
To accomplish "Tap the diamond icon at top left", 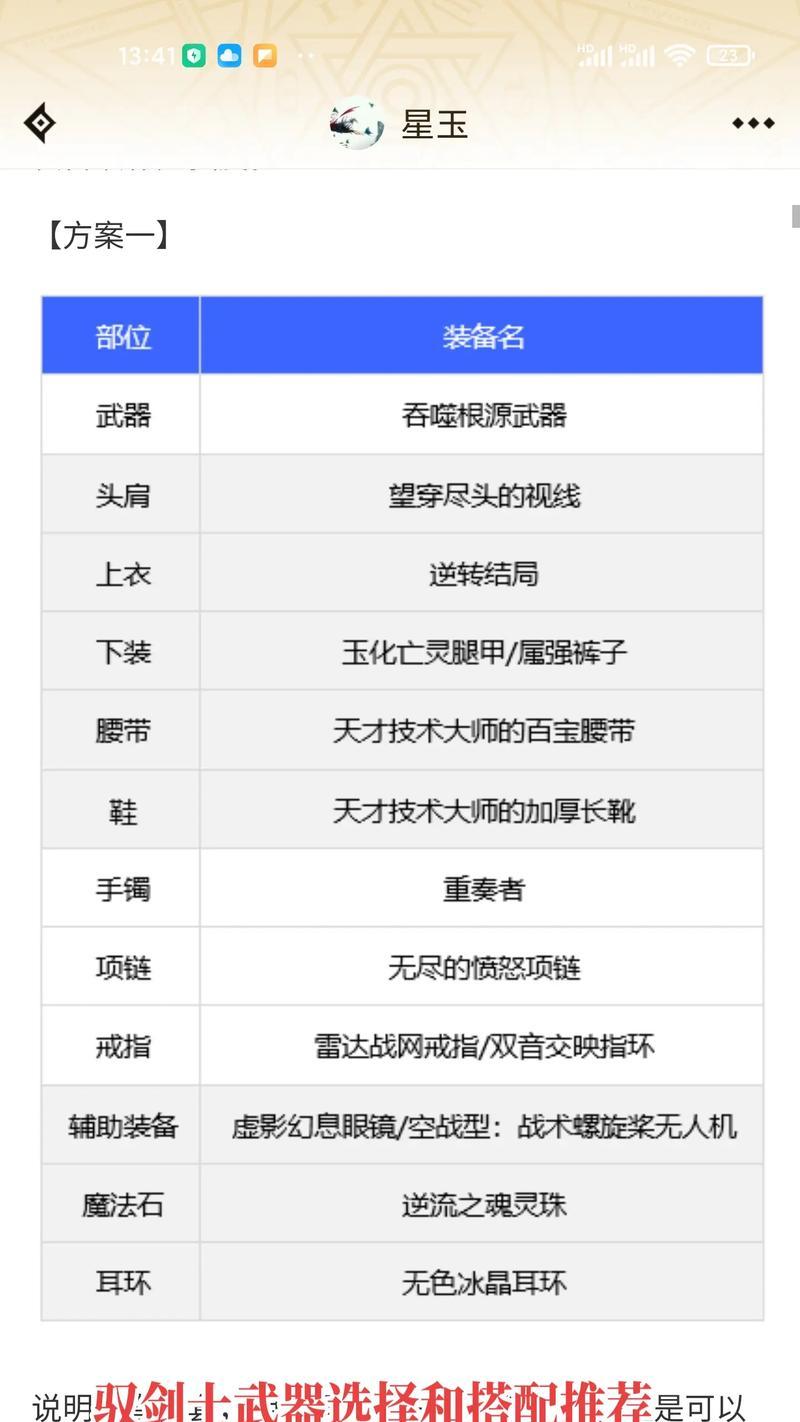I will click(39, 124).
